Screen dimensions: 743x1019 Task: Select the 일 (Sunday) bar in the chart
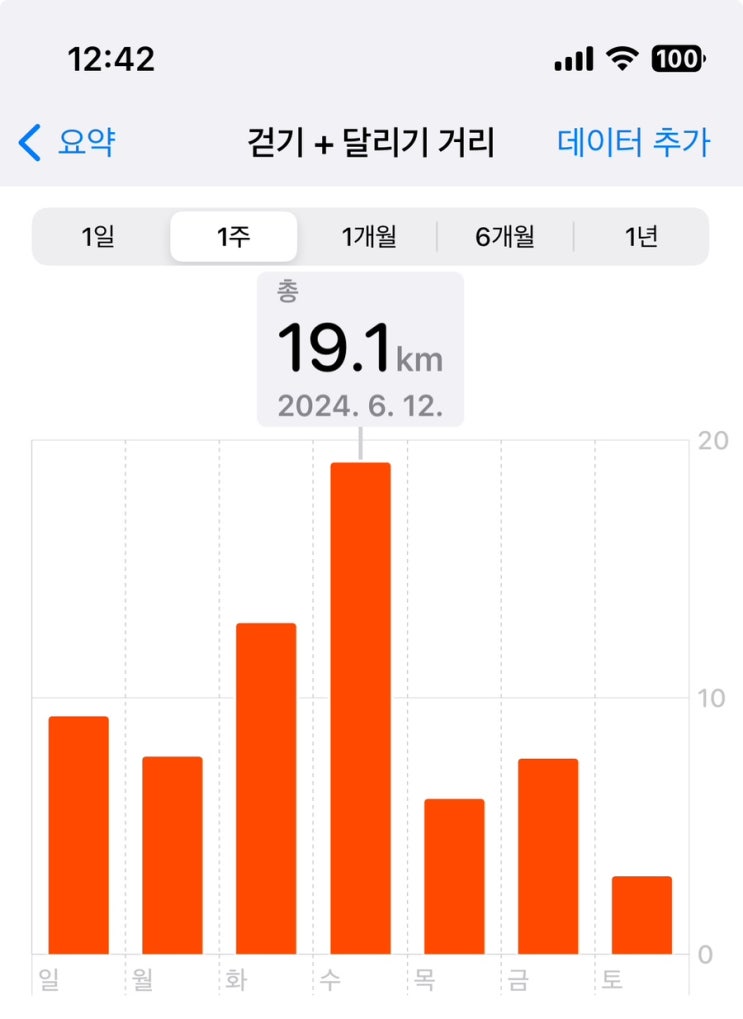tap(78, 835)
